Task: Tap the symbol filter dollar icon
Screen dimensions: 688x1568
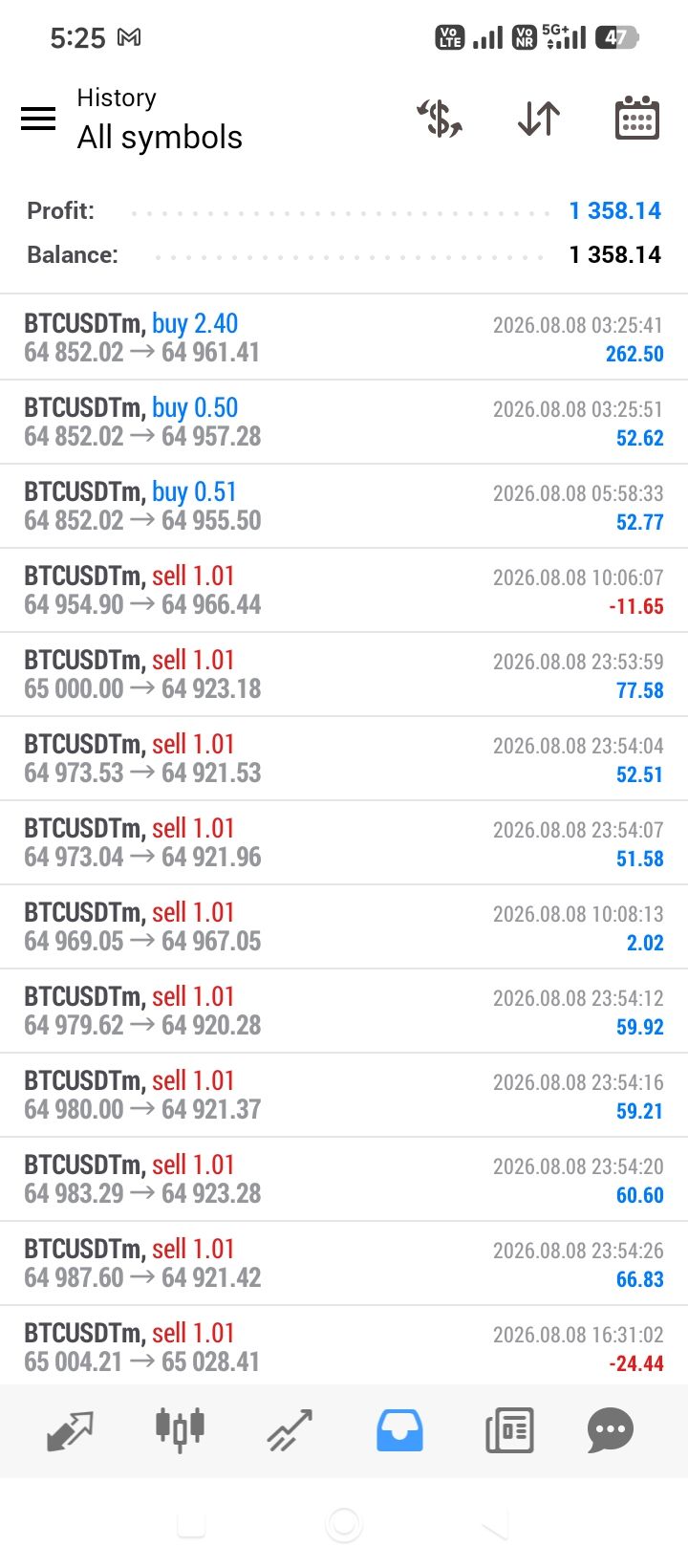Action: 440,119
